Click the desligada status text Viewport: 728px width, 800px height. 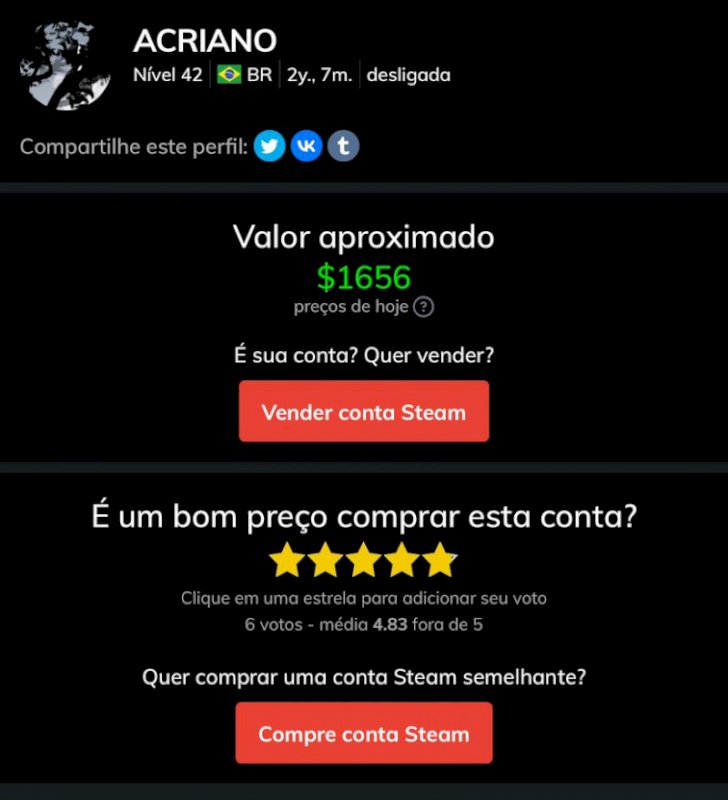tap(410, 74)
